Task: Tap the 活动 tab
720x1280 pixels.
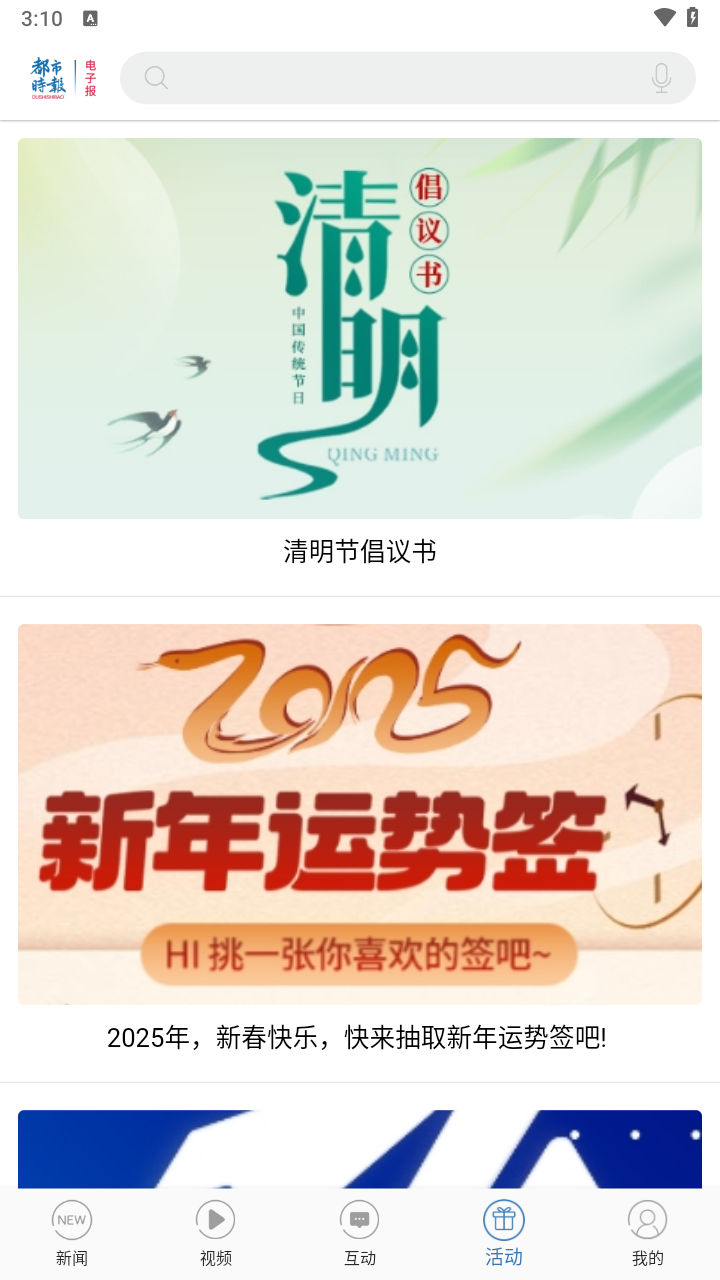Action: (x=504, y=1232)
